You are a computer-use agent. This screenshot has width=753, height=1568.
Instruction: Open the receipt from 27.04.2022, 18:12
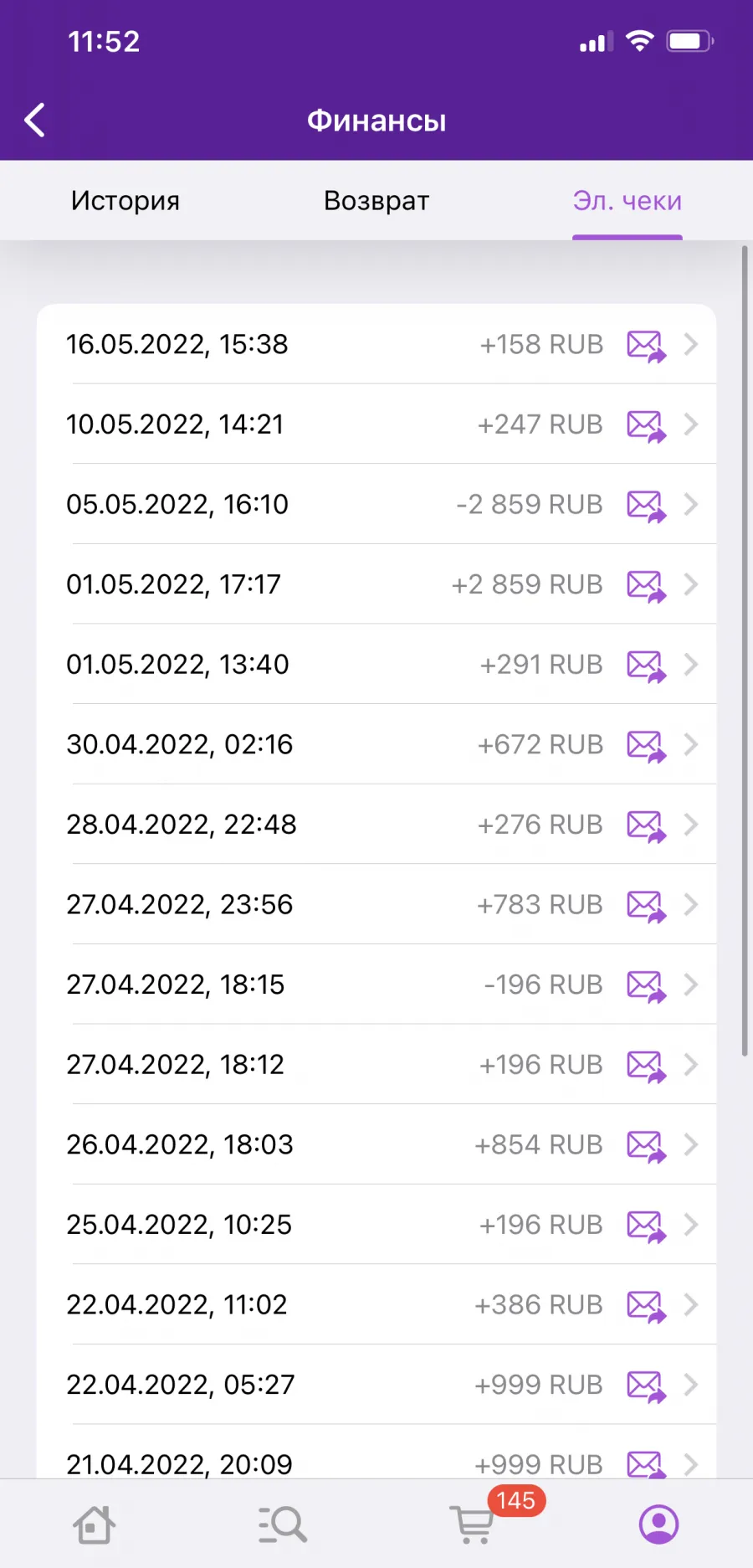(376, 1064)
